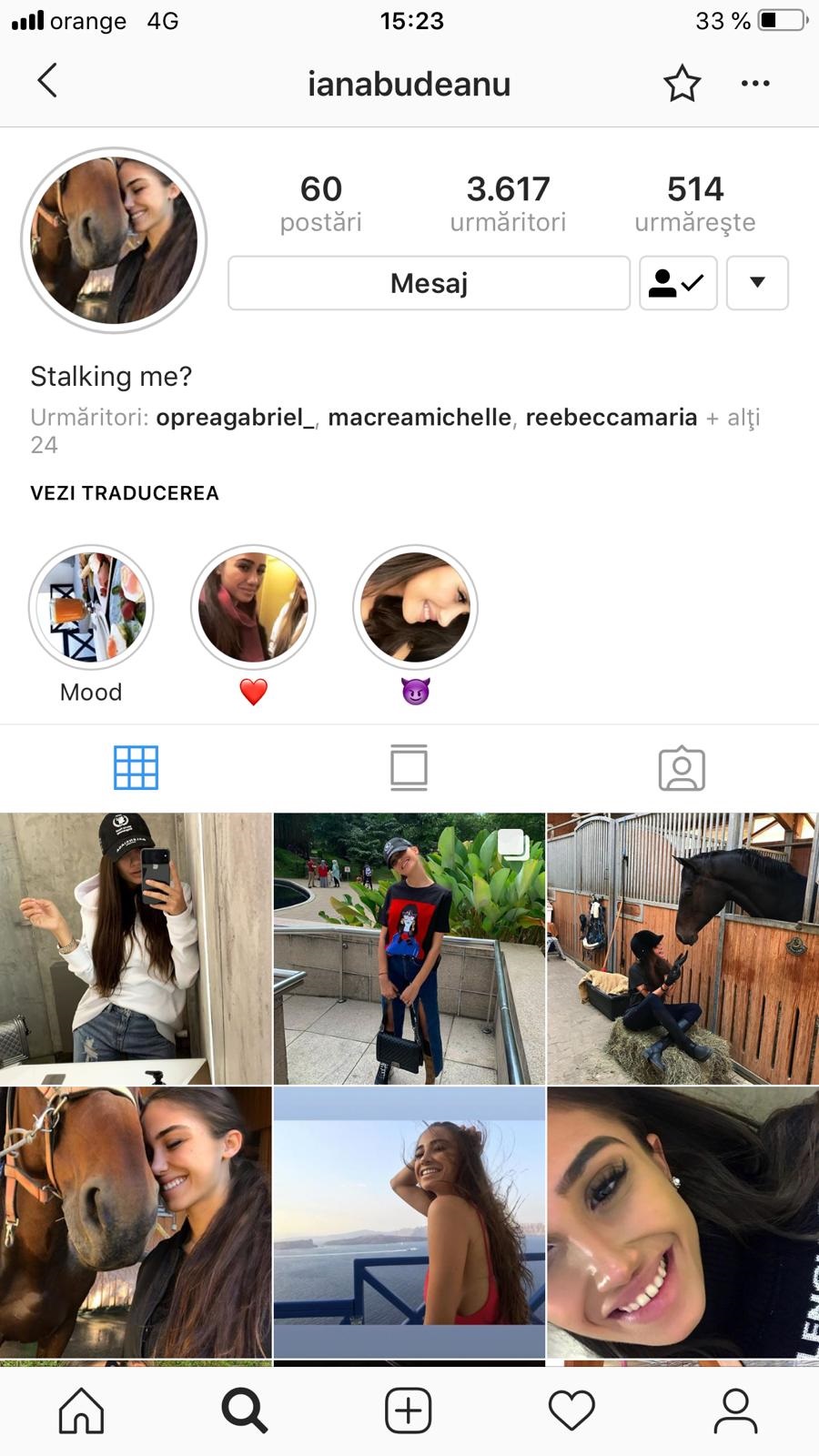Open the red heart story highlight

(x=253, y=608)
